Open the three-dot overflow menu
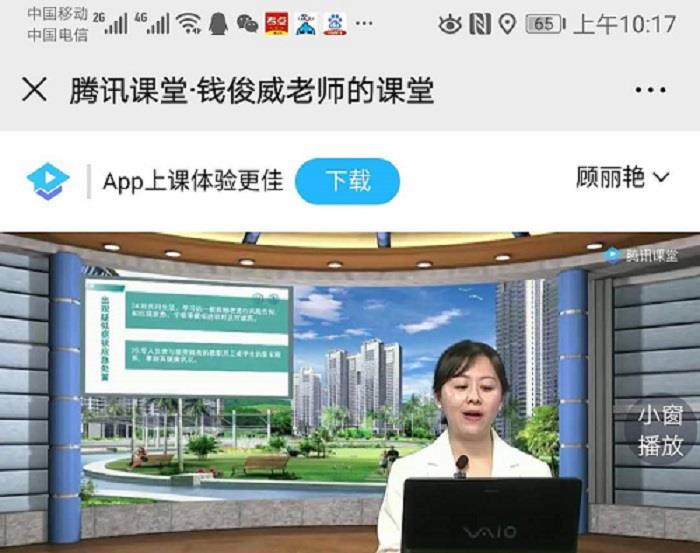The image size is (700, 553). (x=650, y=90)
